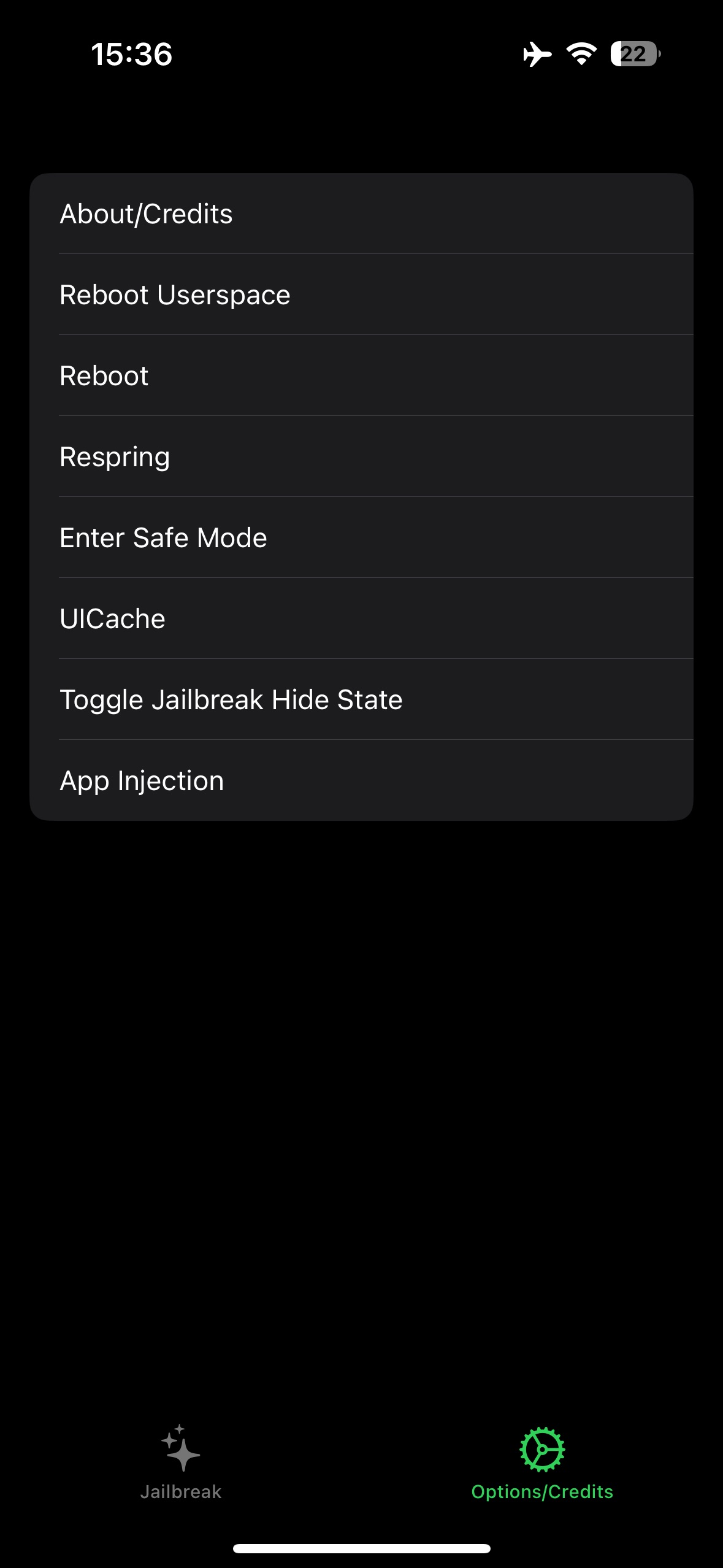Run the UICache option

tap(361, 619)
